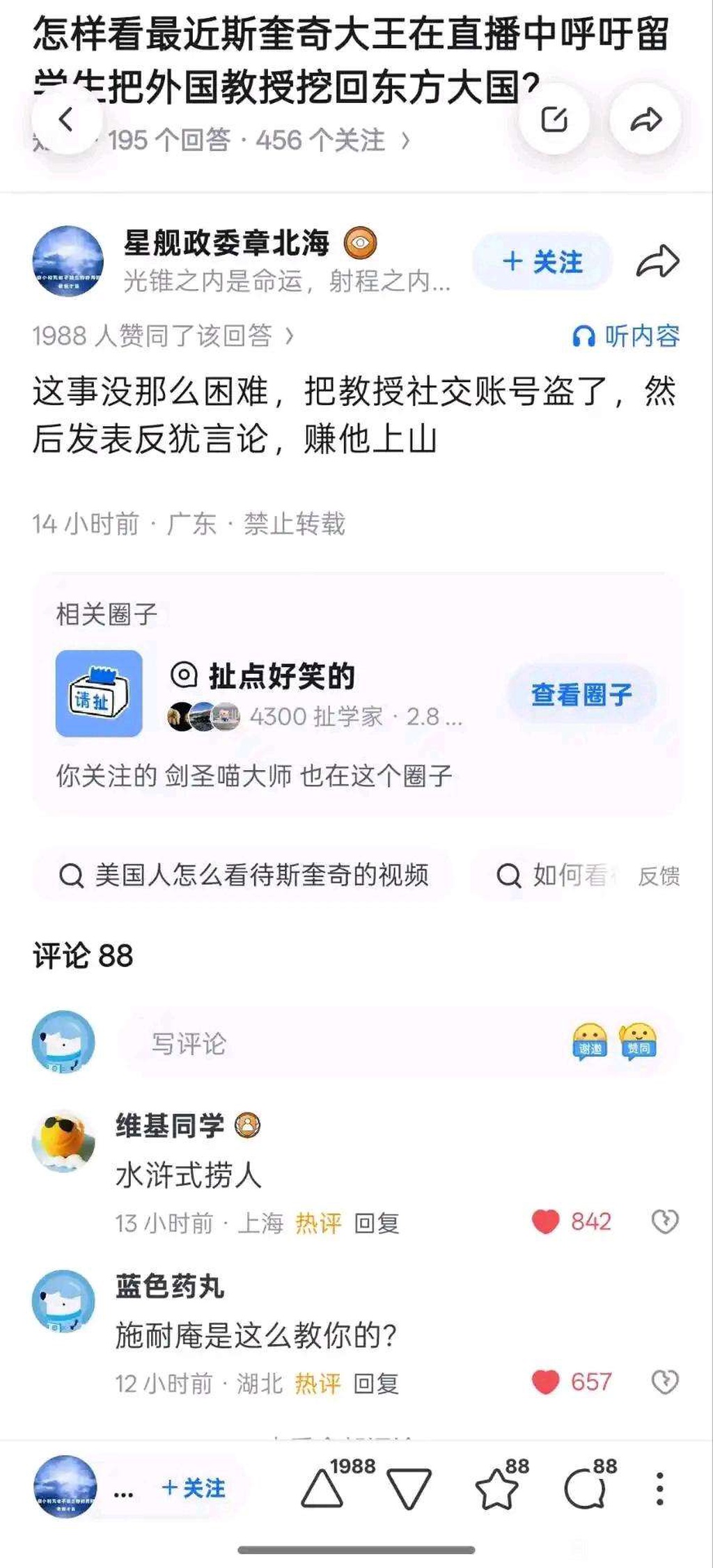Open 星舰政委章北海's profile avatar
This screenshot has height=1568, width=713.
pos(68,262)
